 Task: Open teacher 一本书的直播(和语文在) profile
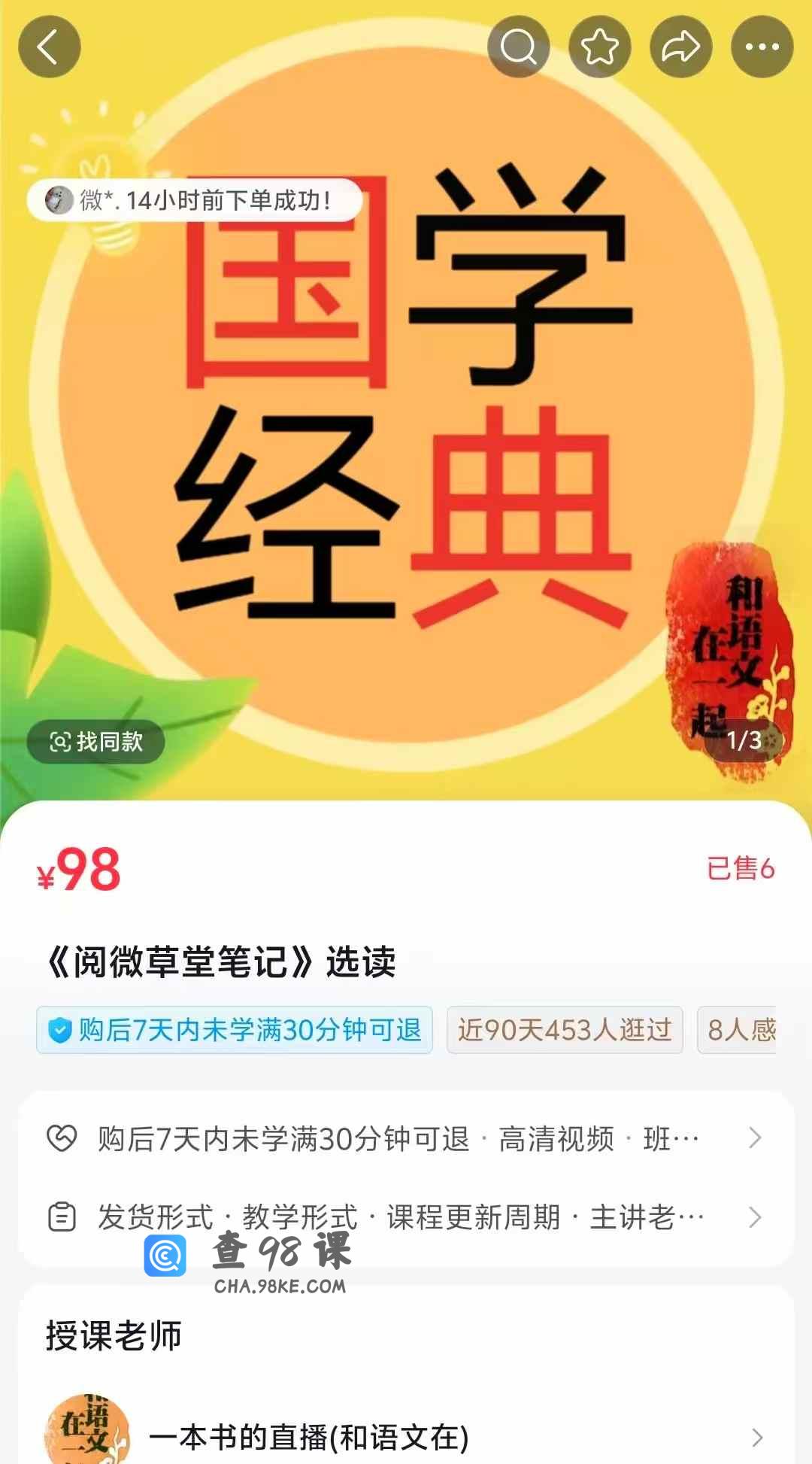[406, 1437]
